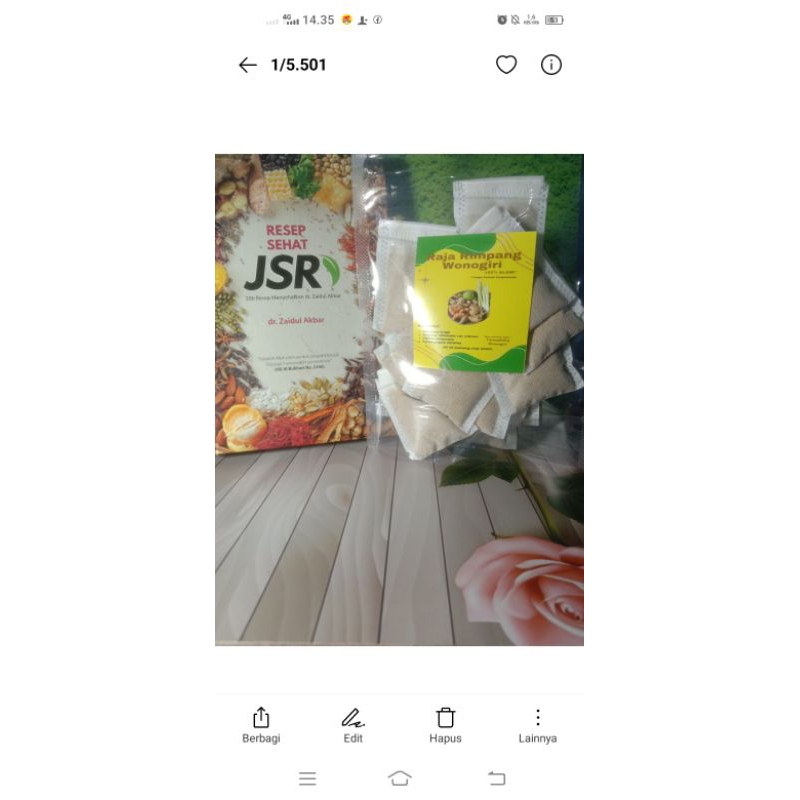Go back from the photo viewer
800x800 pixels.
[x=247, y=65]
